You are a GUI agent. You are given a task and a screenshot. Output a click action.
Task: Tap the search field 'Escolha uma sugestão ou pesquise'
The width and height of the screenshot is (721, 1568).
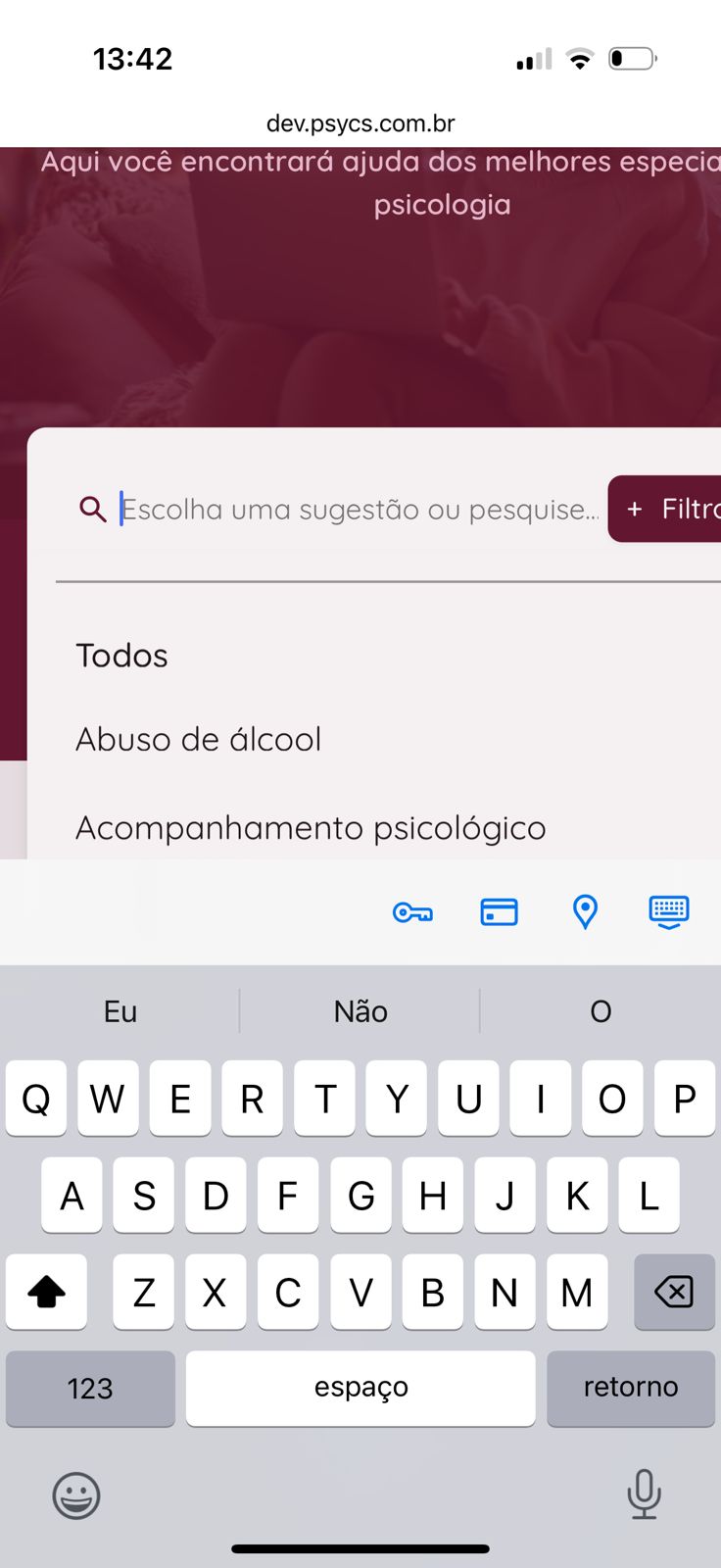[359, 510]
